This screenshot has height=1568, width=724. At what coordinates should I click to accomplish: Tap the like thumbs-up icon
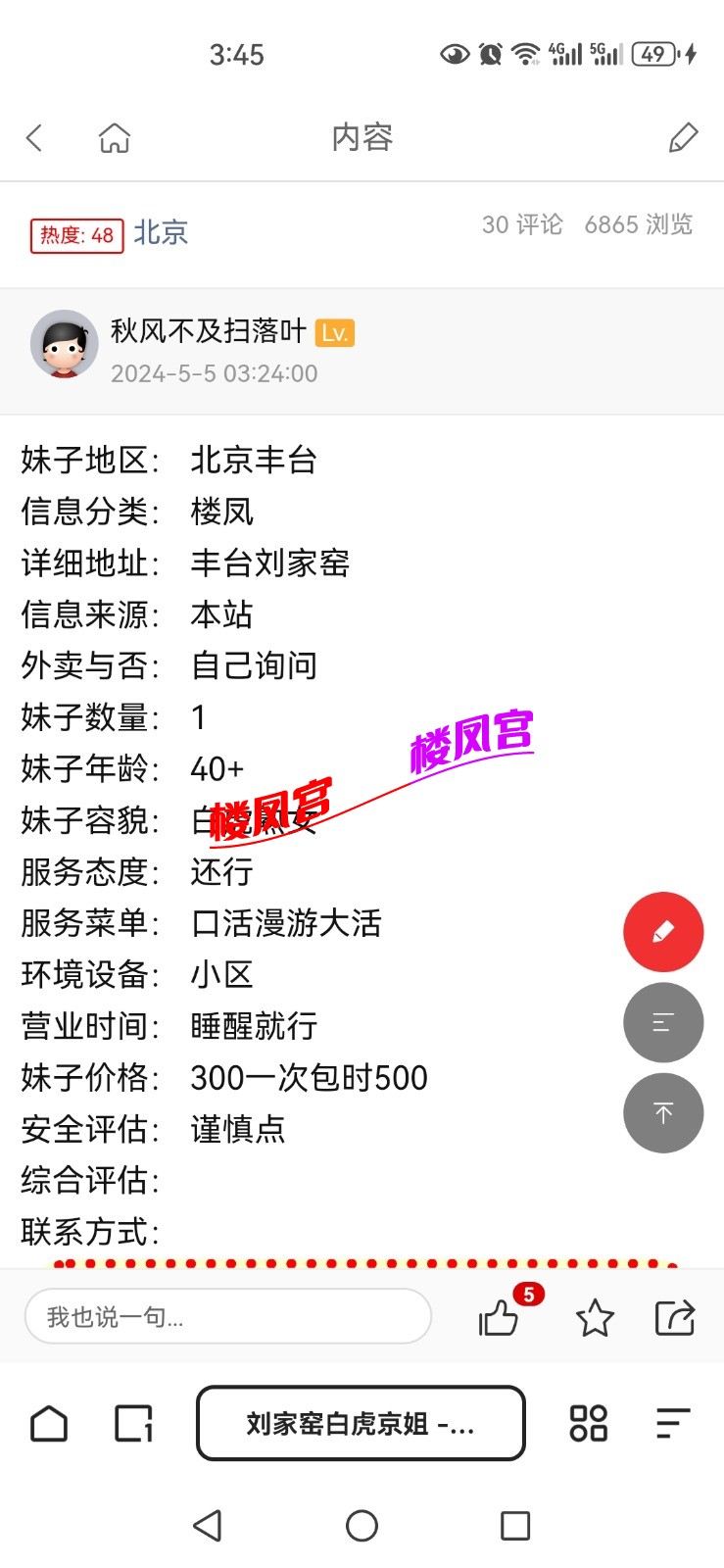pos(500,1319)
